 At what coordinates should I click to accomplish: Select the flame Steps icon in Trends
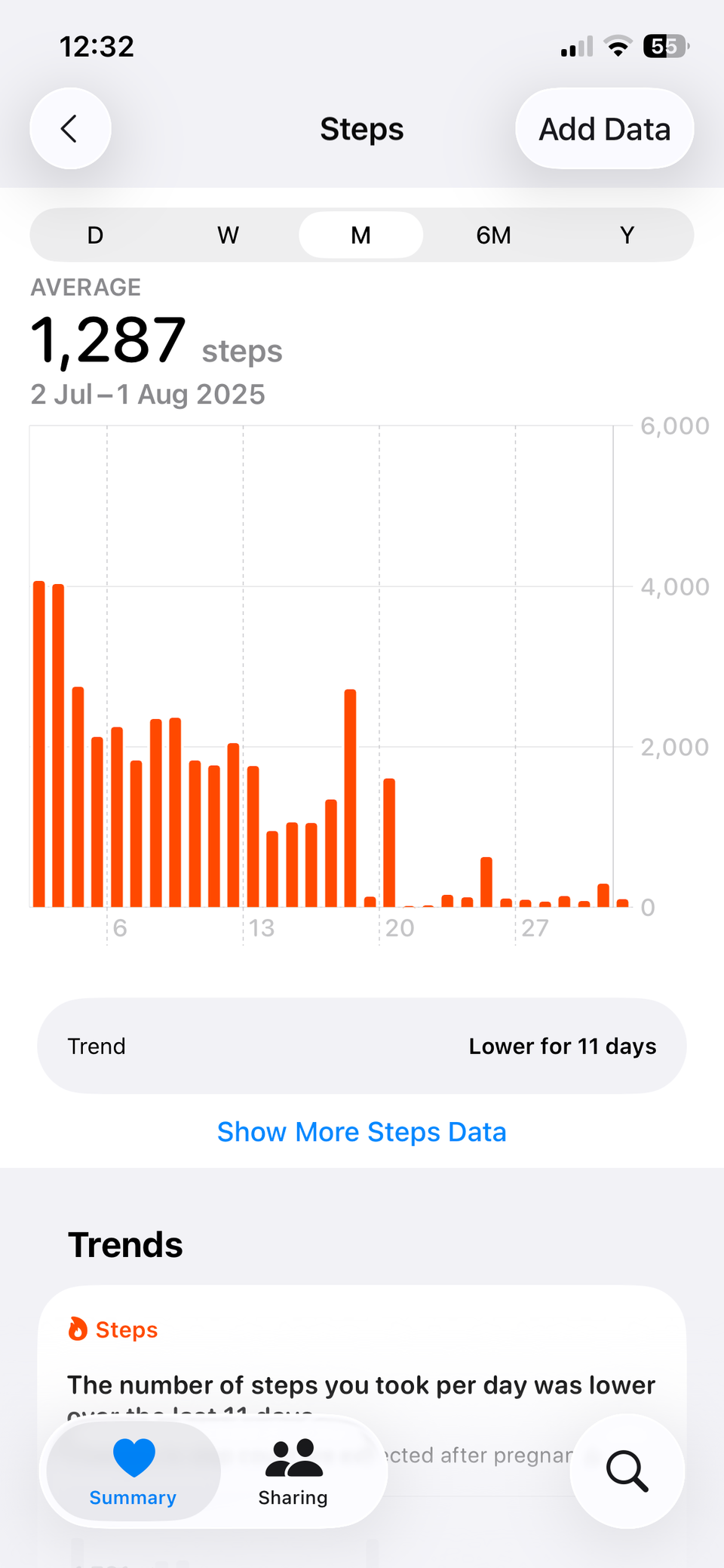coord(79,1330)
